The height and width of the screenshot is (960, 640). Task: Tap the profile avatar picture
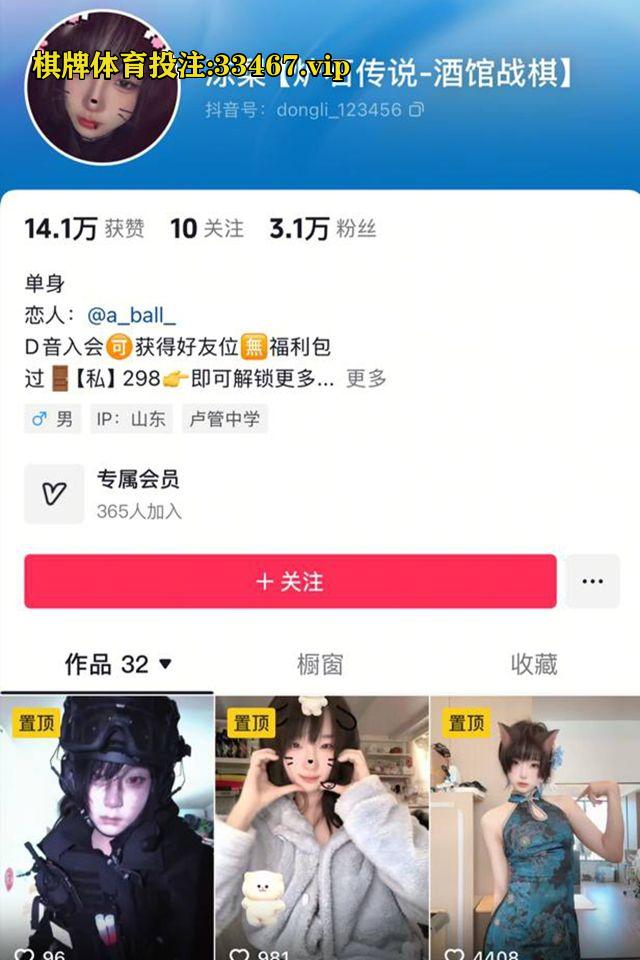(102, 88)
